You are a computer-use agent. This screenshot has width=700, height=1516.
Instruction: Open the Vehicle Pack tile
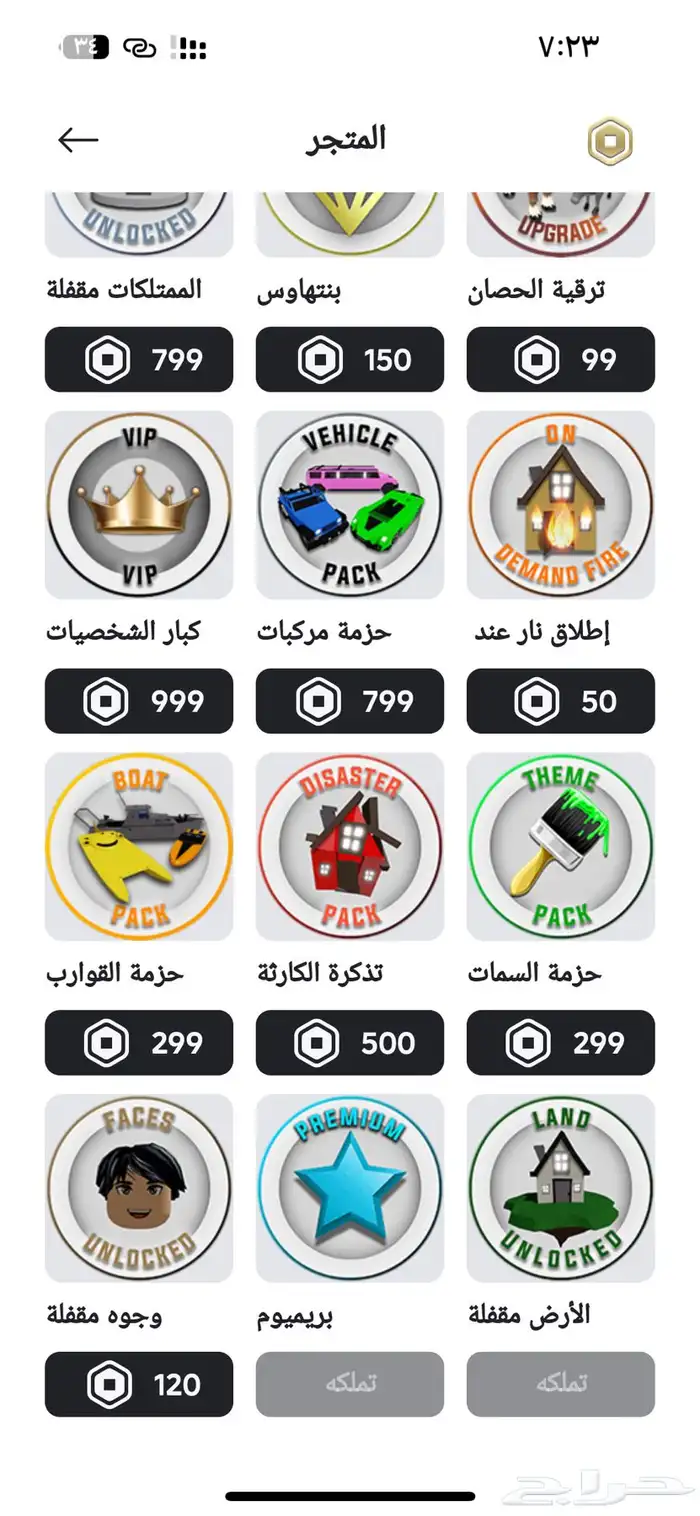pyautogui.click(x=350, y=505)
